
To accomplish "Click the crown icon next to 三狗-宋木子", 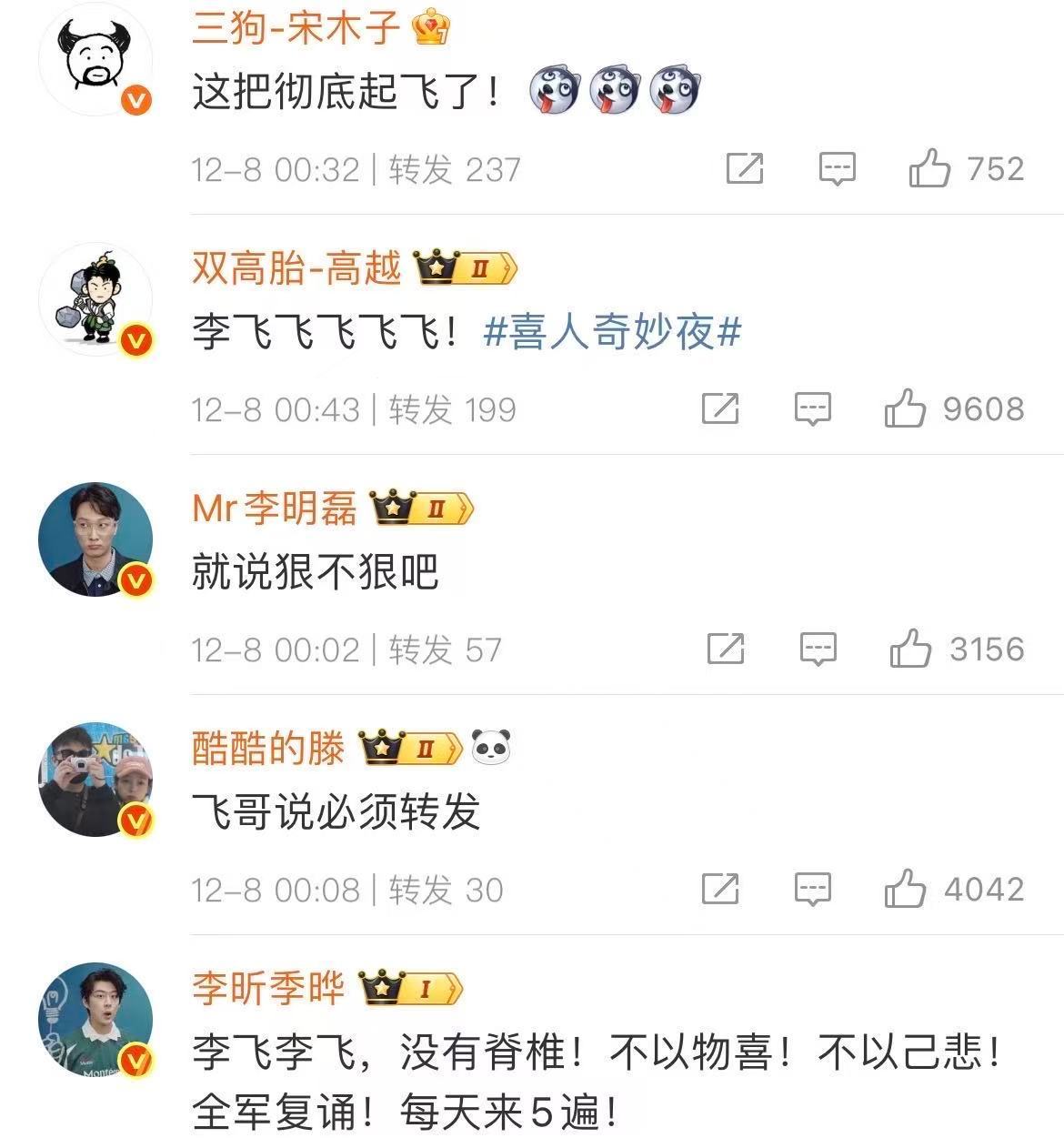I will tap(427, 26).
